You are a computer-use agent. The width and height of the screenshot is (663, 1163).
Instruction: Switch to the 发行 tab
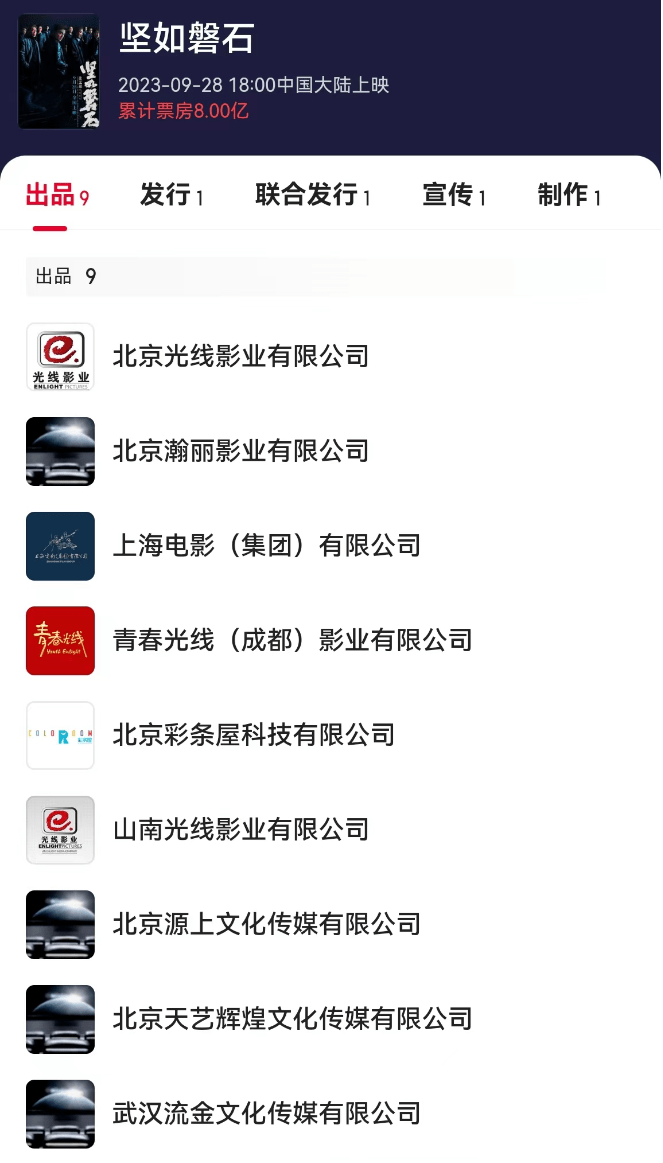171,195
